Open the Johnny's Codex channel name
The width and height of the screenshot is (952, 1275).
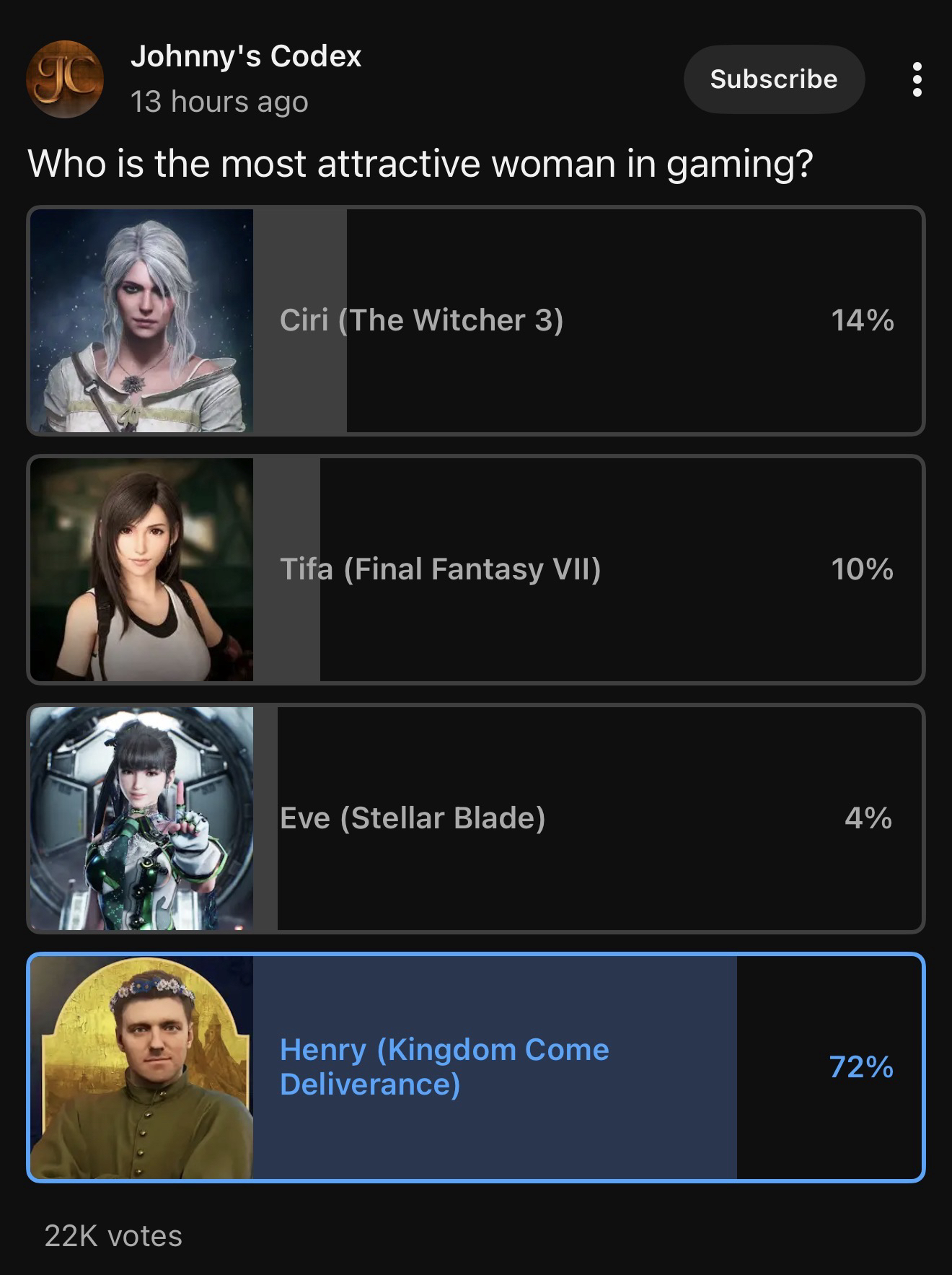click(x=246, y=56)
